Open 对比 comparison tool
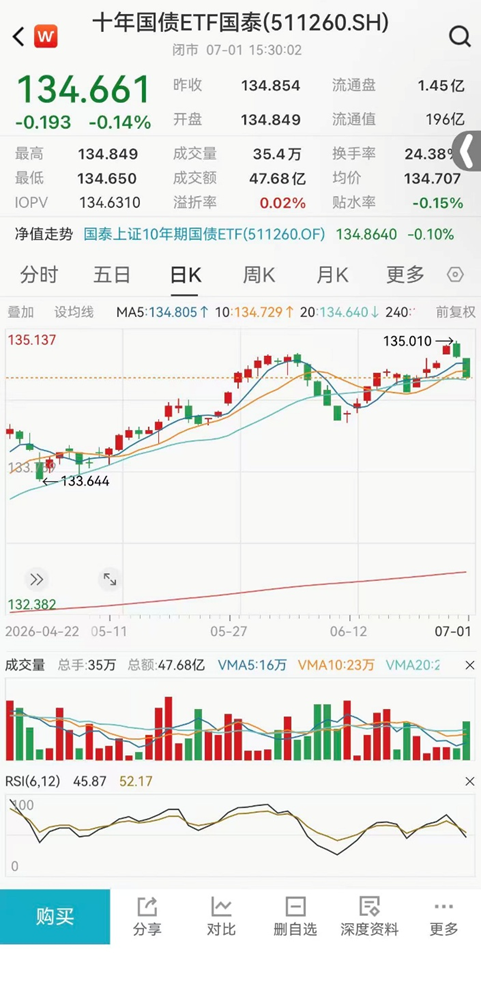 [x=221, y=916]
